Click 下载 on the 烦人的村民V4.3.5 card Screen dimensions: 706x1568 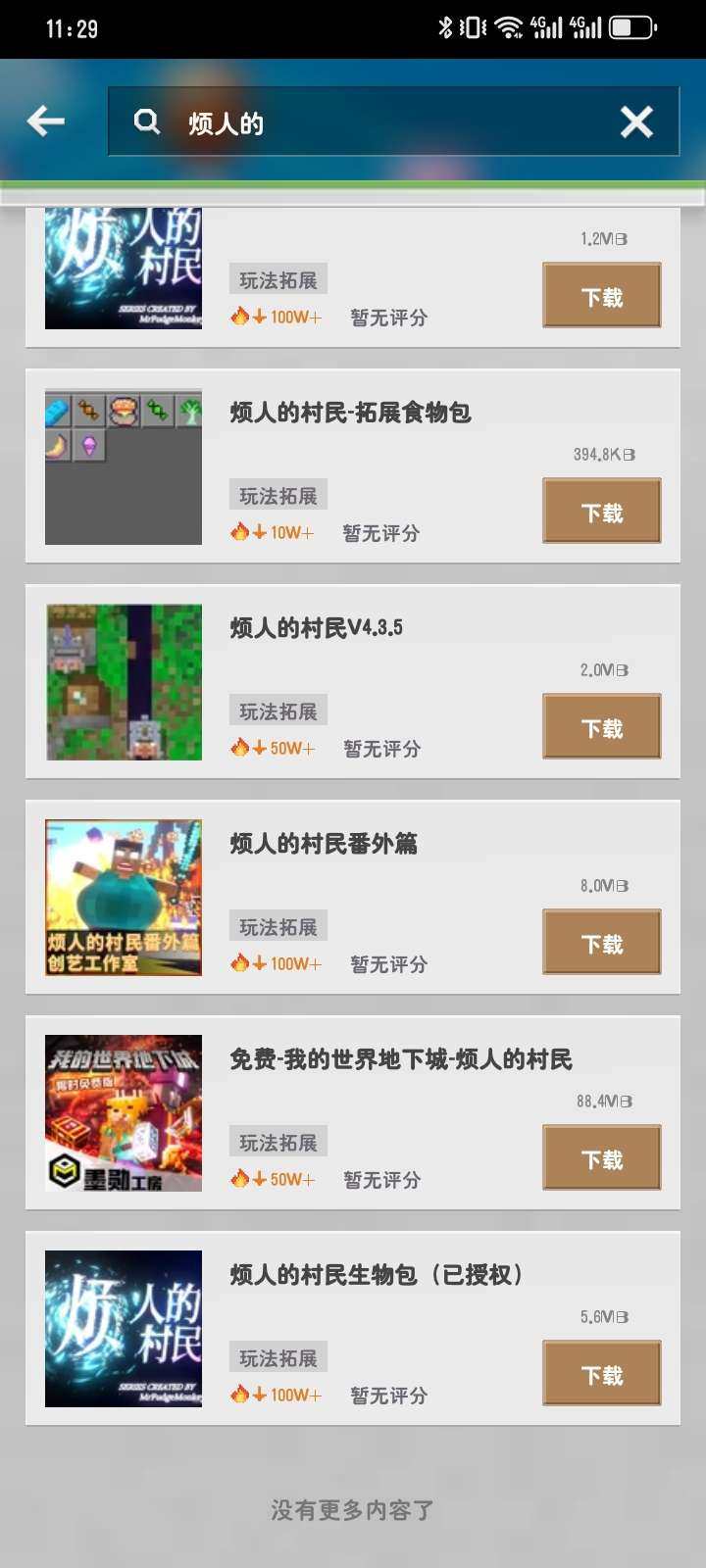[x=601, y=726]
